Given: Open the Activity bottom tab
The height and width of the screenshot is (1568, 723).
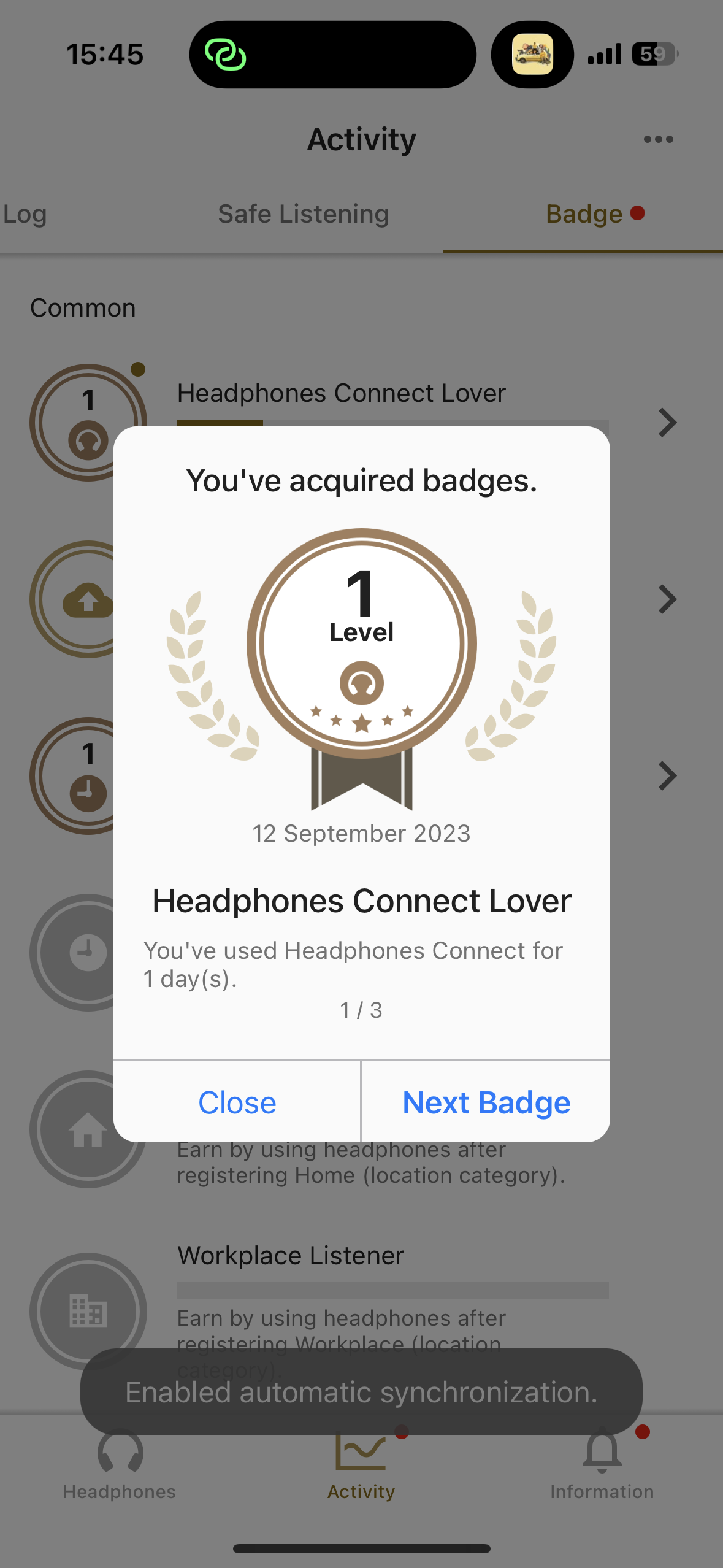Looking at the screenshot, I should [361, 1467].
